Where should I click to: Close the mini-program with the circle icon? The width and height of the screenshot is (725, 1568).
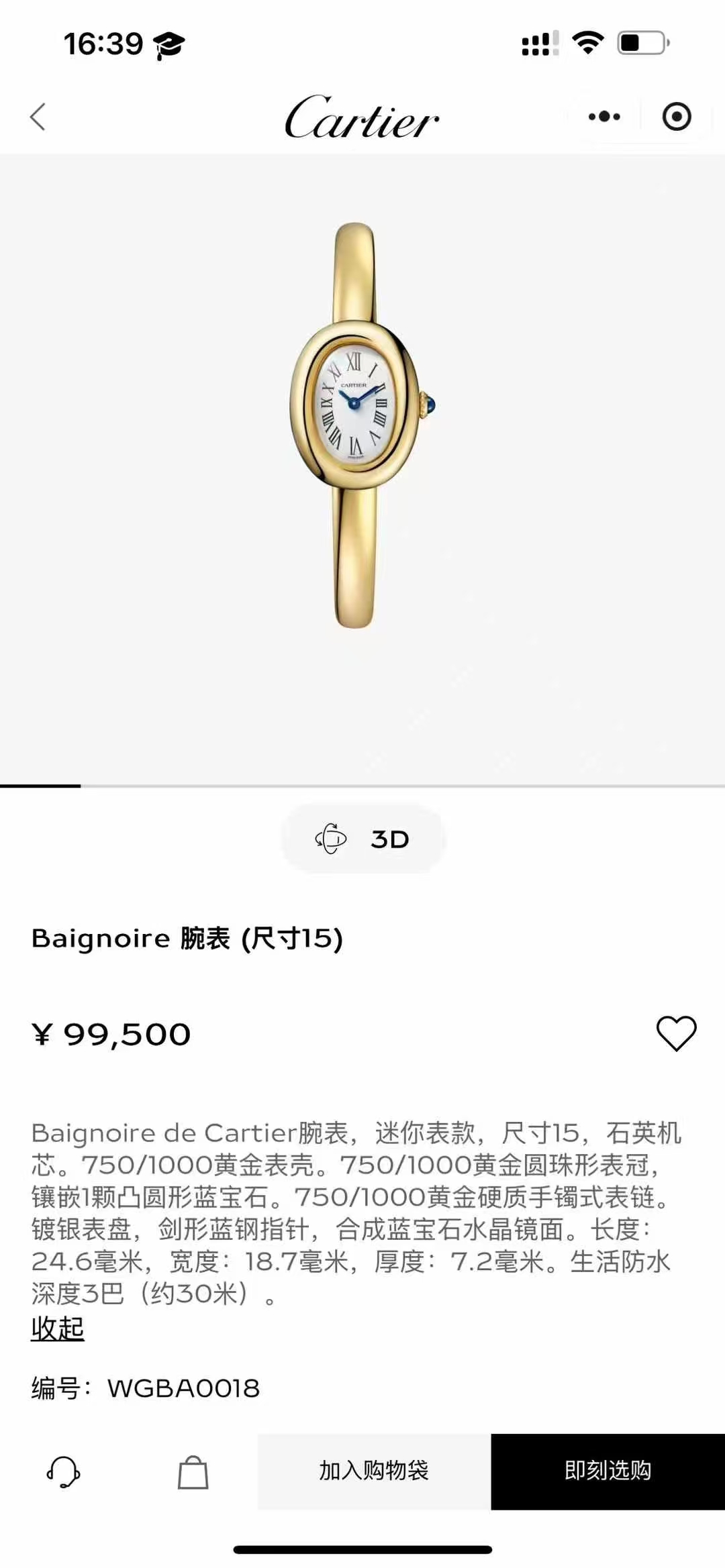pyautogui.click(x=676, y=117)
